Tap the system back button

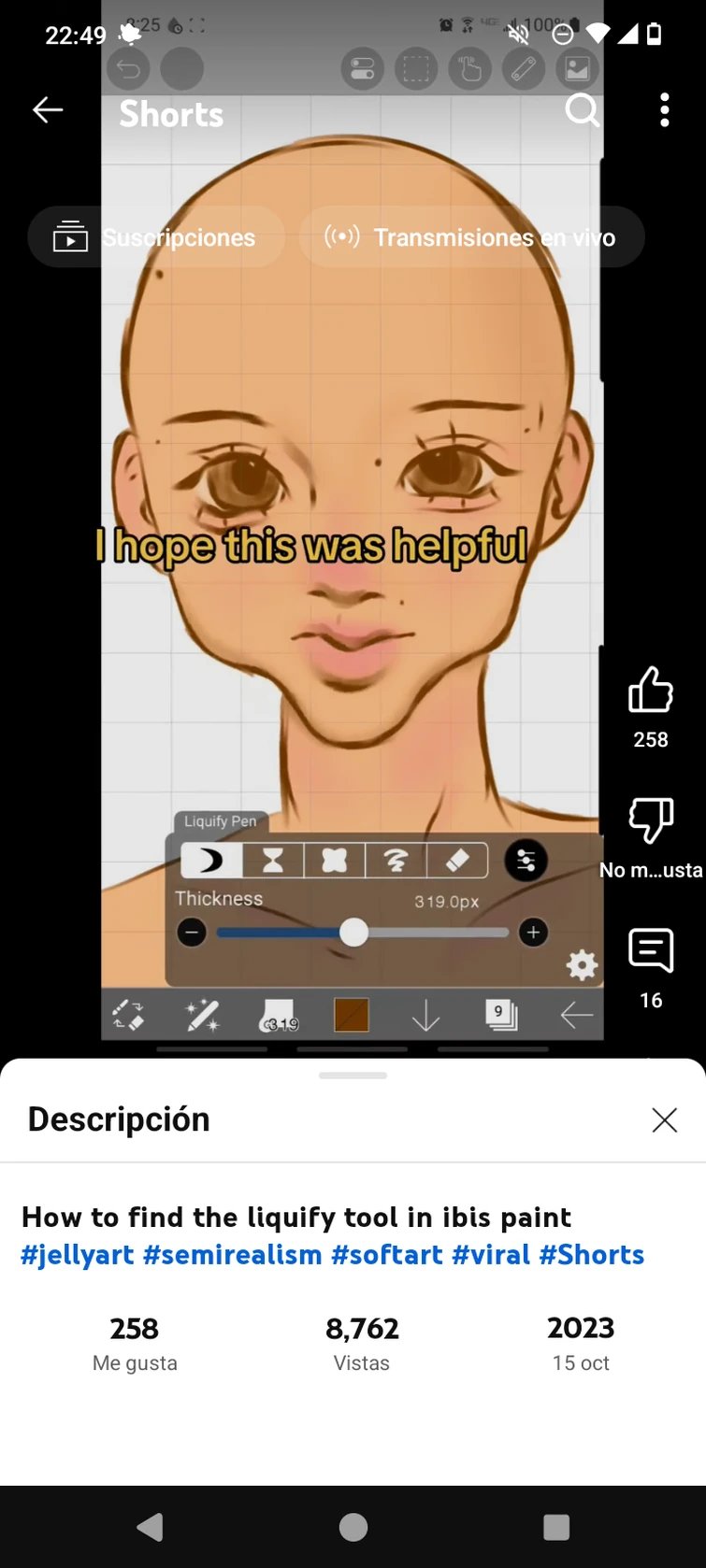pos(151,1527)
